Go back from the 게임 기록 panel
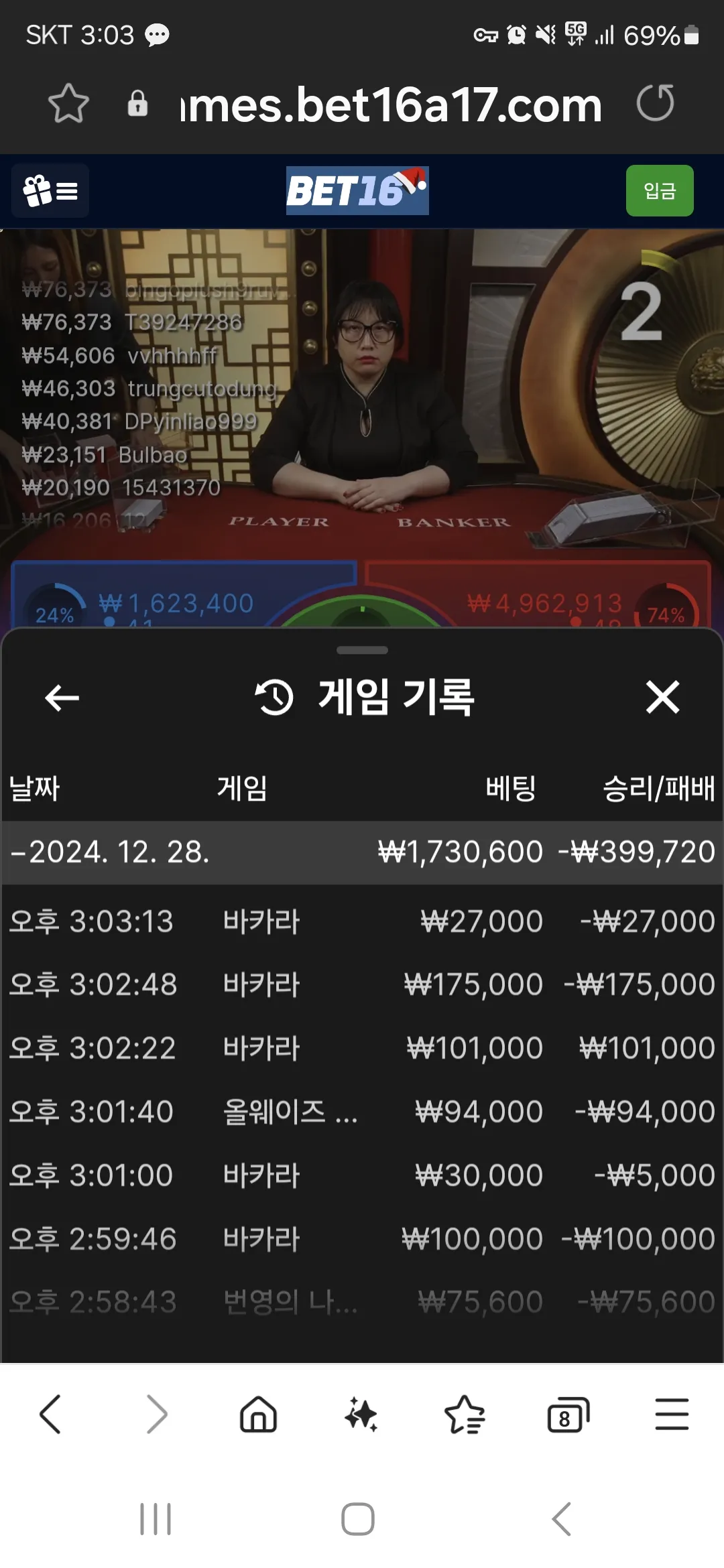The image size is (724, 1568). coord(62,698)
